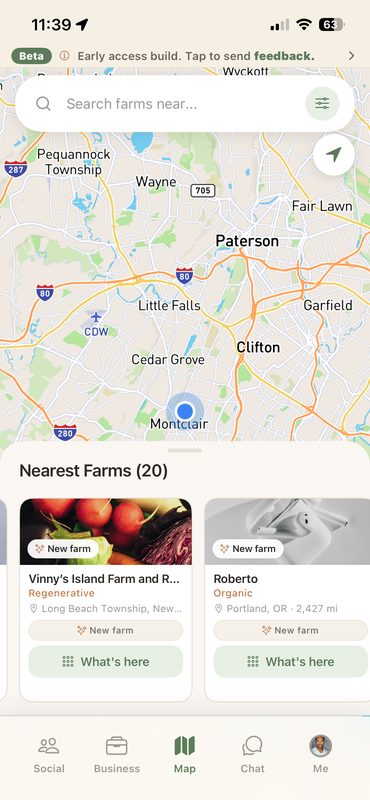Tap What's here on Vinny's Island Farm
This screenshot has height=800, width=370.
[106, 662]
